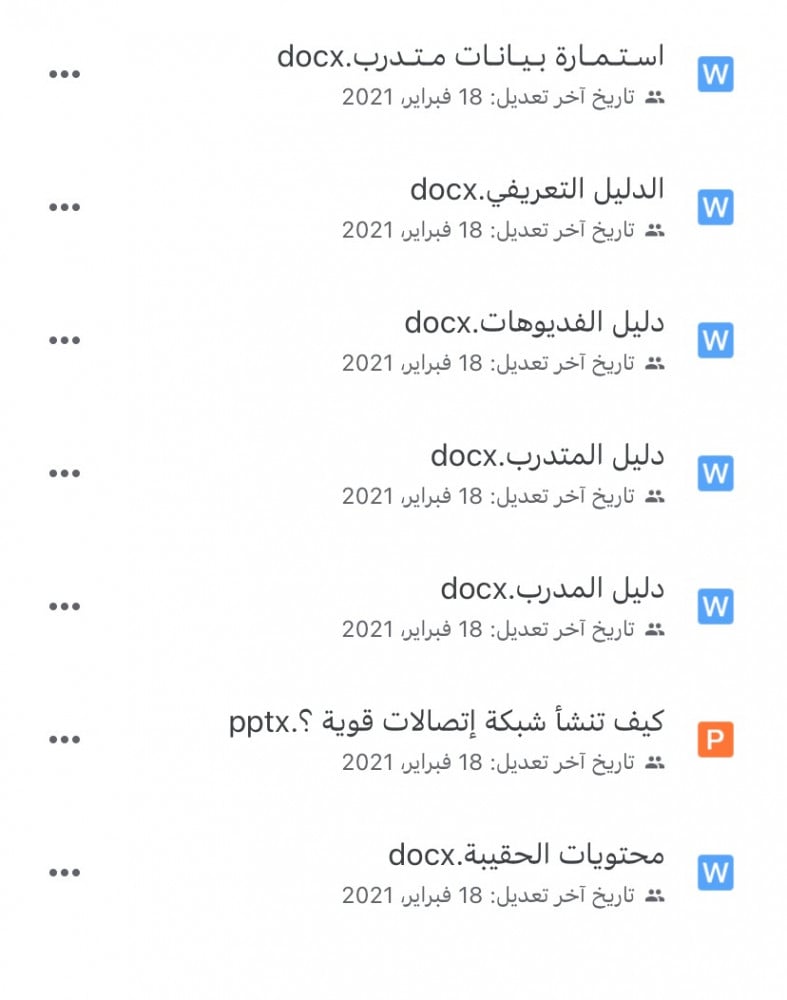The height and width of the screenshot is (1000, 787).
Task: Tap the three dots beside دليل الفديوهات.docx
Action: [65, 340]
